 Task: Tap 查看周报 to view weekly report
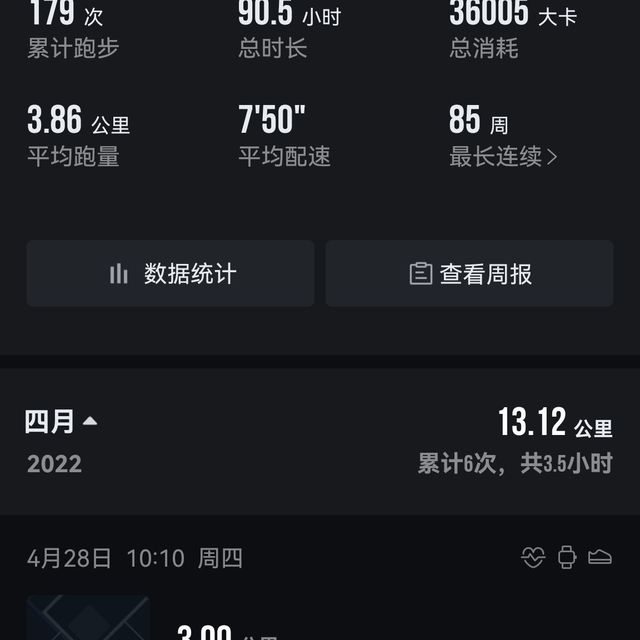point(469,273)
